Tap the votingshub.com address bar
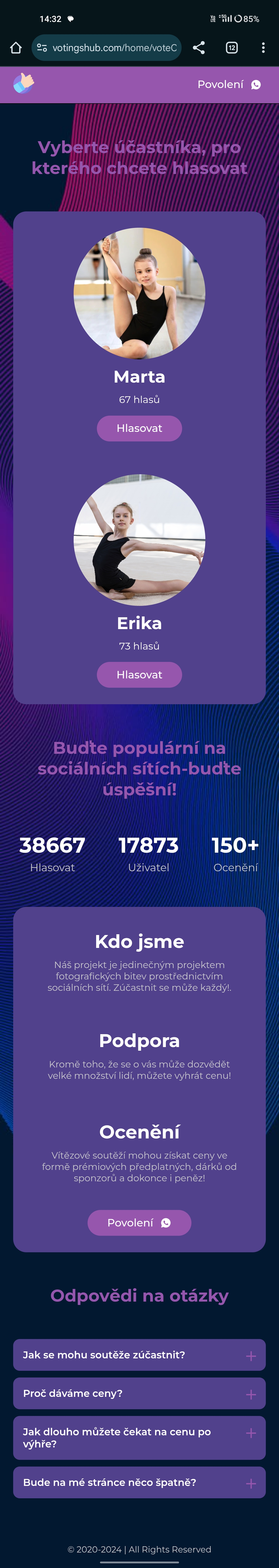The width and height of the screenshot is (279, 1568). click(x=107, y=48)
